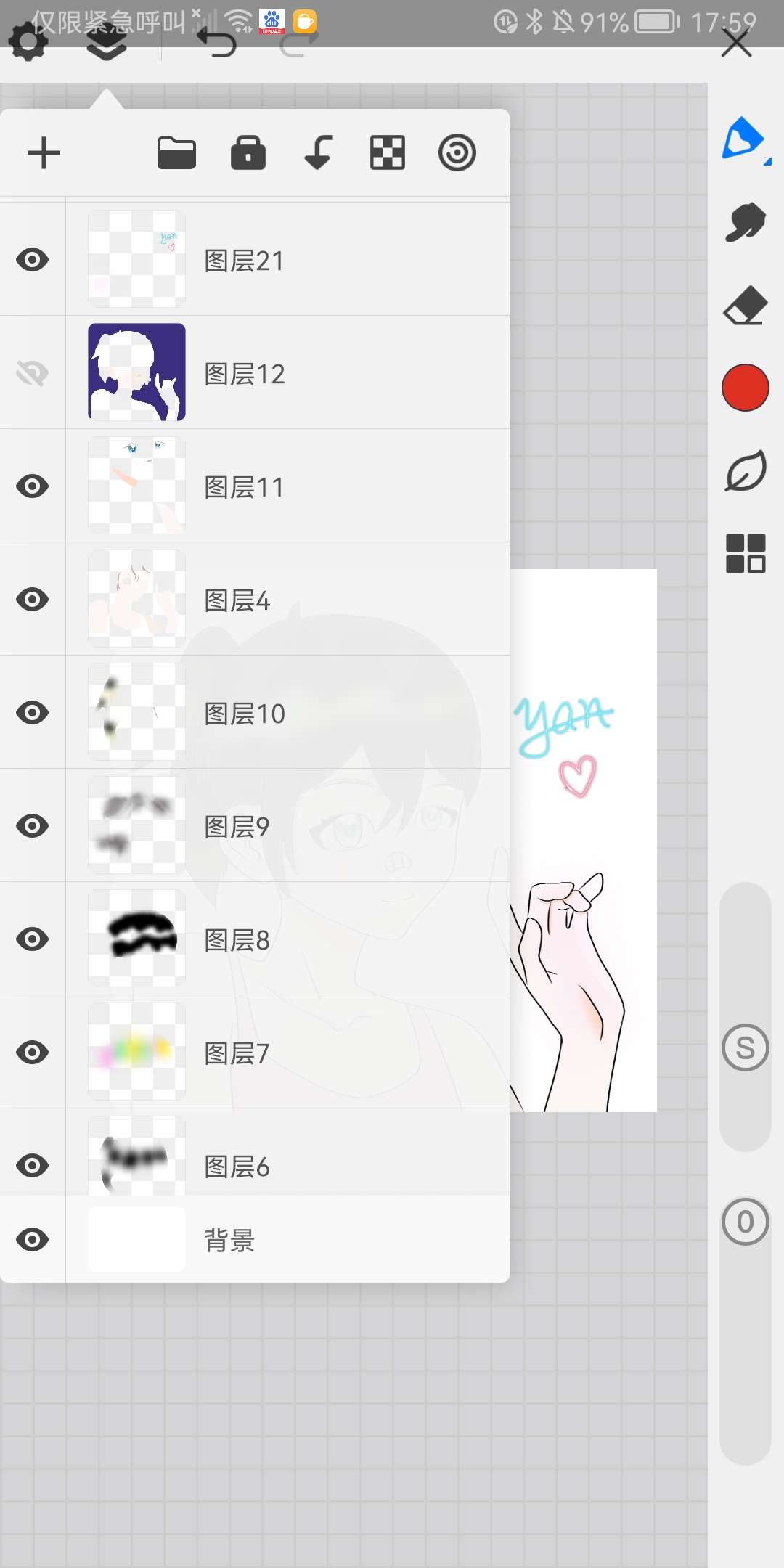Create a layer folder
This screenshot has height=1568, width=784.
(x=176, y=153)
